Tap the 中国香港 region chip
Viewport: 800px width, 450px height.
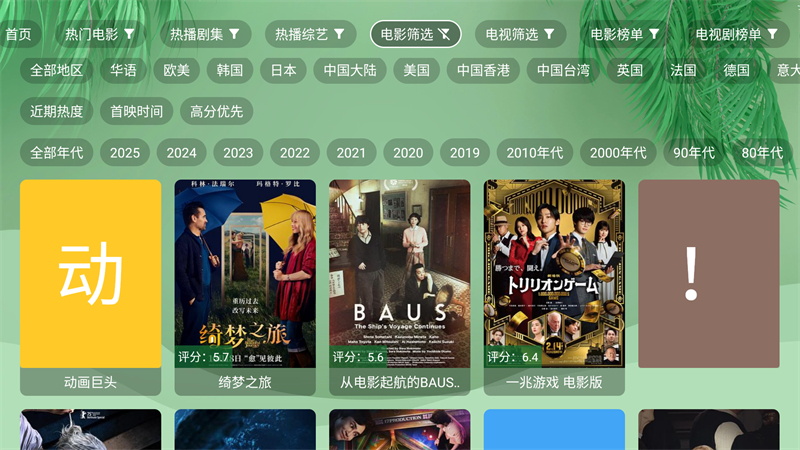point(483,70)
